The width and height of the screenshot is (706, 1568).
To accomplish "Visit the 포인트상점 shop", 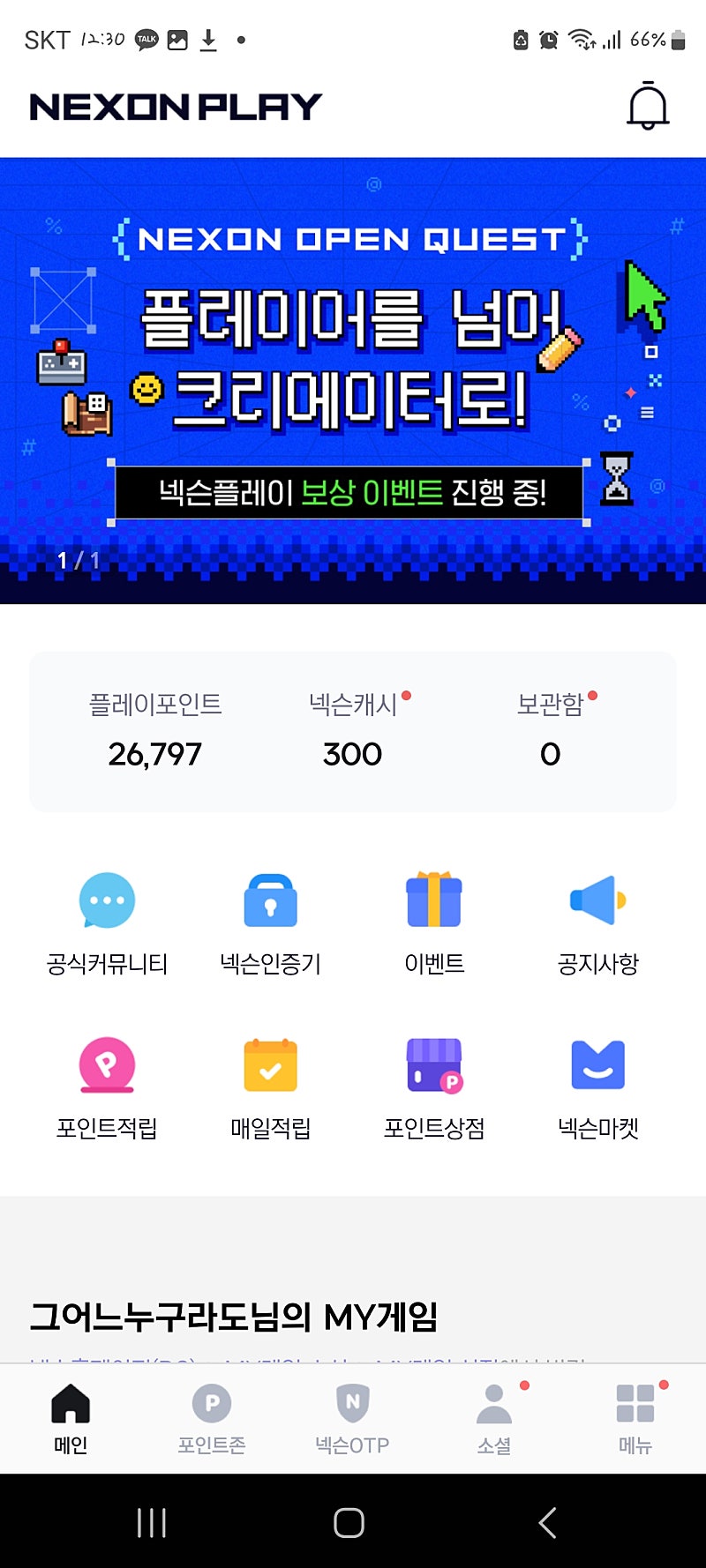I will pyautogui.click(x=434, y=1088).
